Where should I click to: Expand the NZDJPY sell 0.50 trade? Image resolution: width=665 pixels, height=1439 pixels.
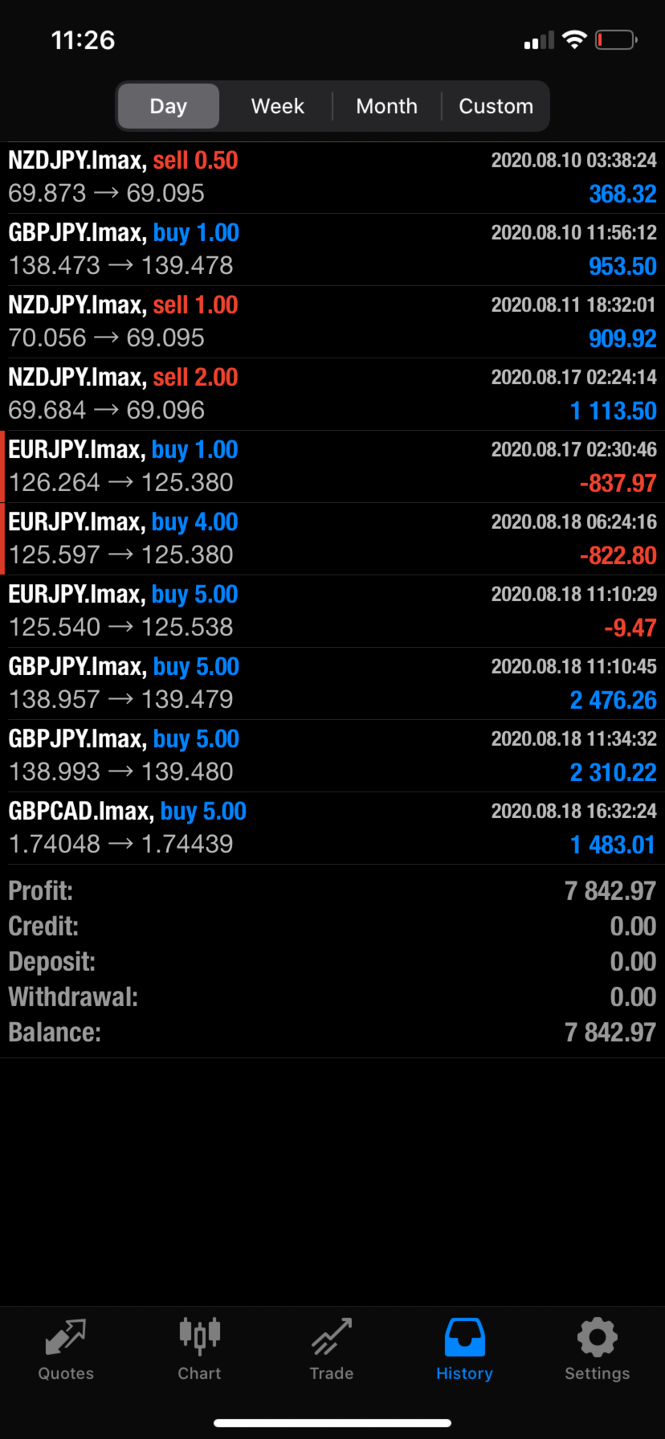coord(332,177)
